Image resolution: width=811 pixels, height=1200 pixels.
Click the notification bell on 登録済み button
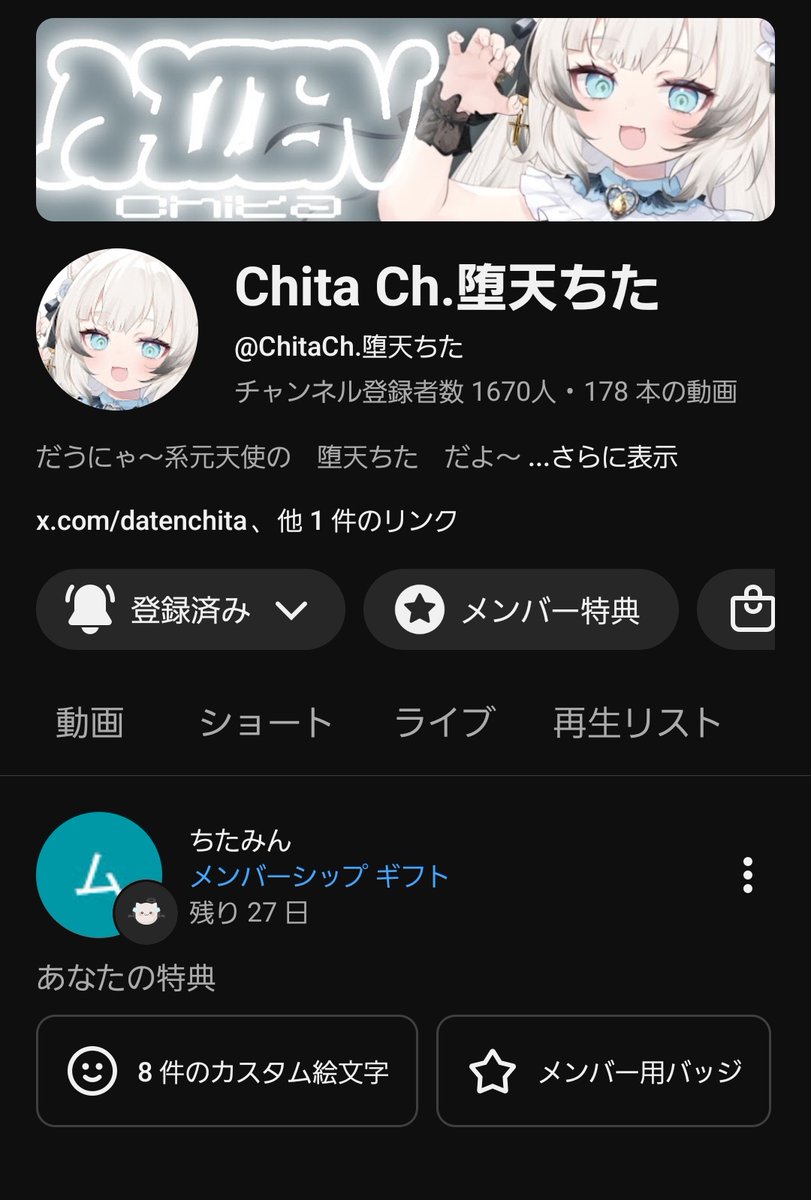coord(90,609)
